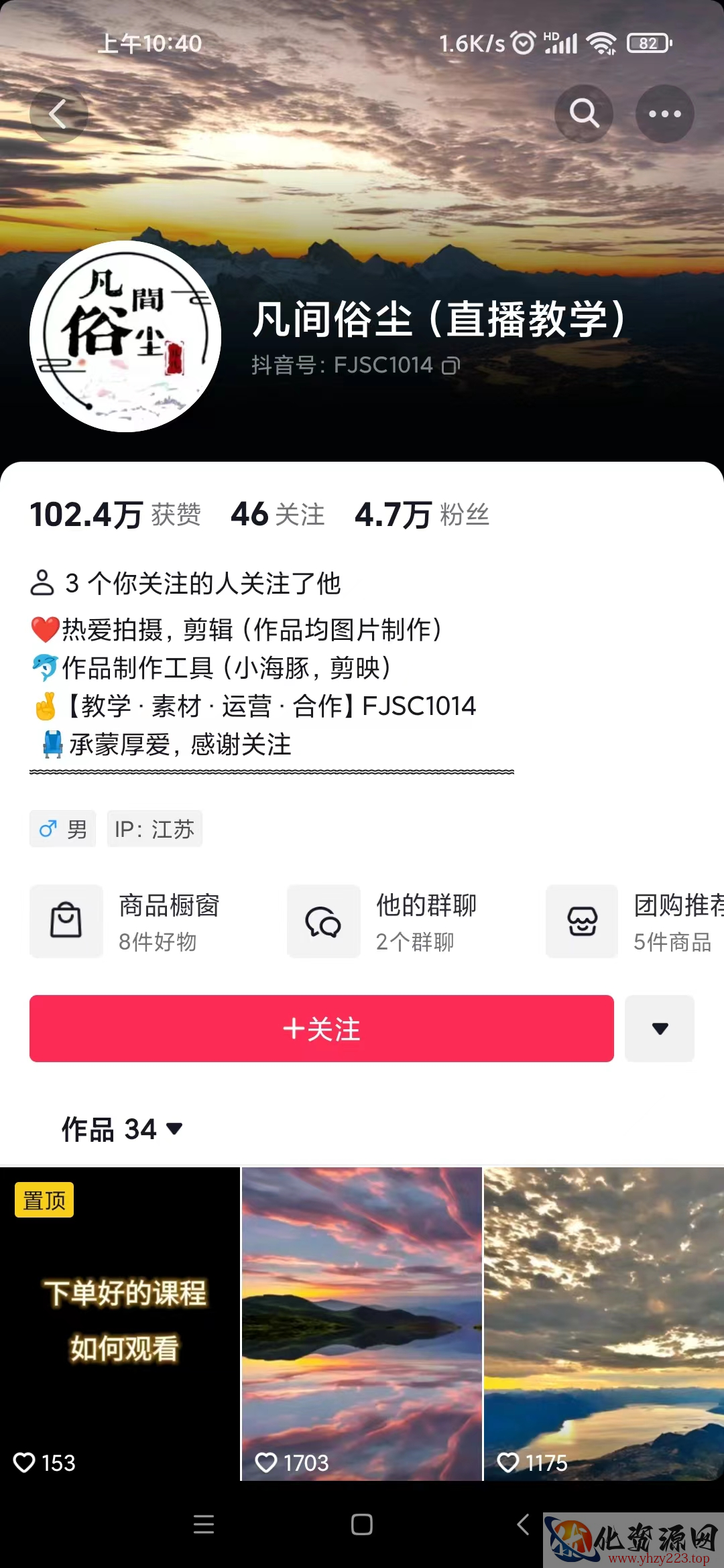Follow this user with +关注
Viewport: 724px width, 1568px height.
322,1029
